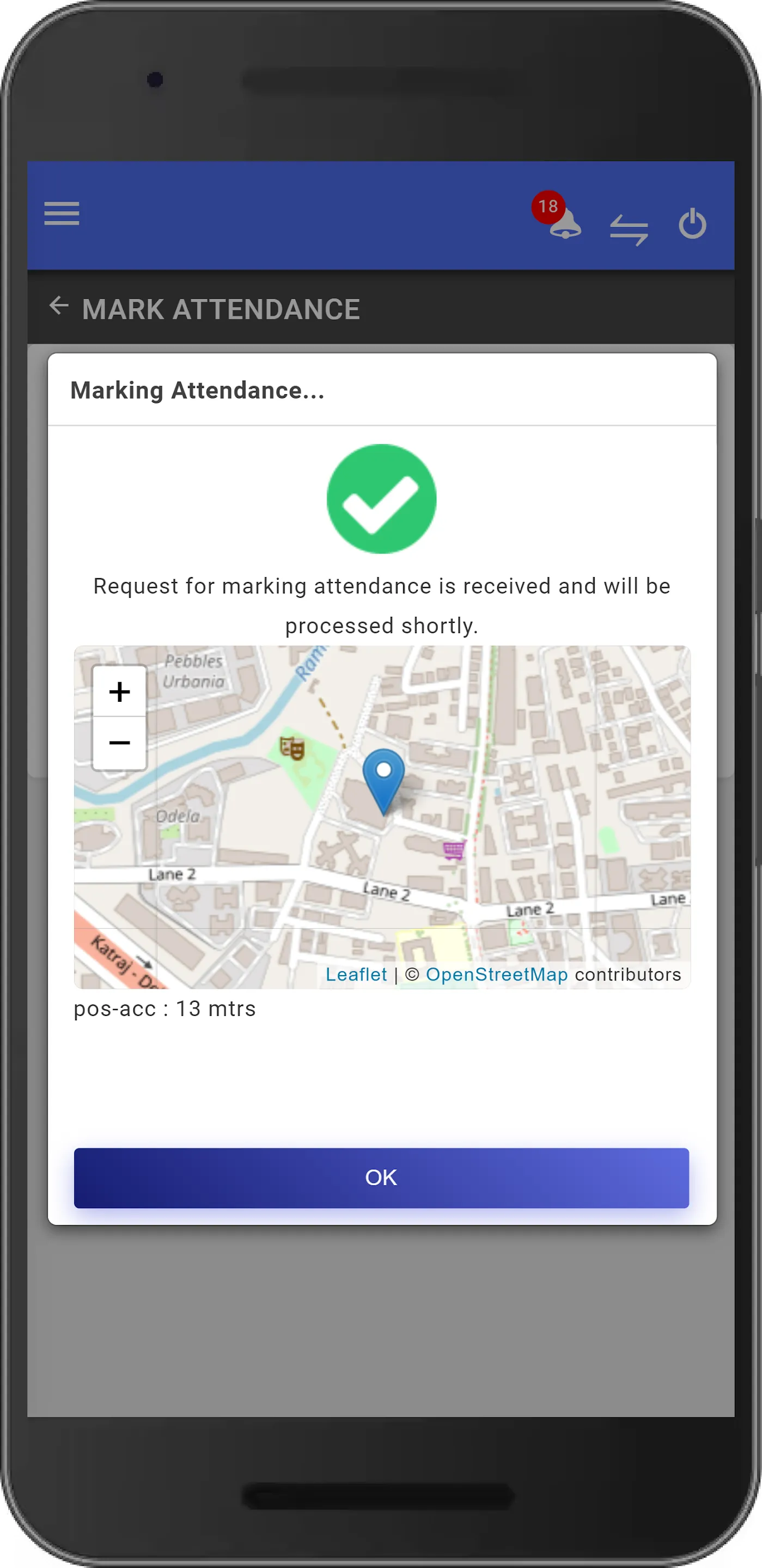Open the hamburger menu
Image resolution: width=762 pixels, height=1568 pixels.
[62, 213]
